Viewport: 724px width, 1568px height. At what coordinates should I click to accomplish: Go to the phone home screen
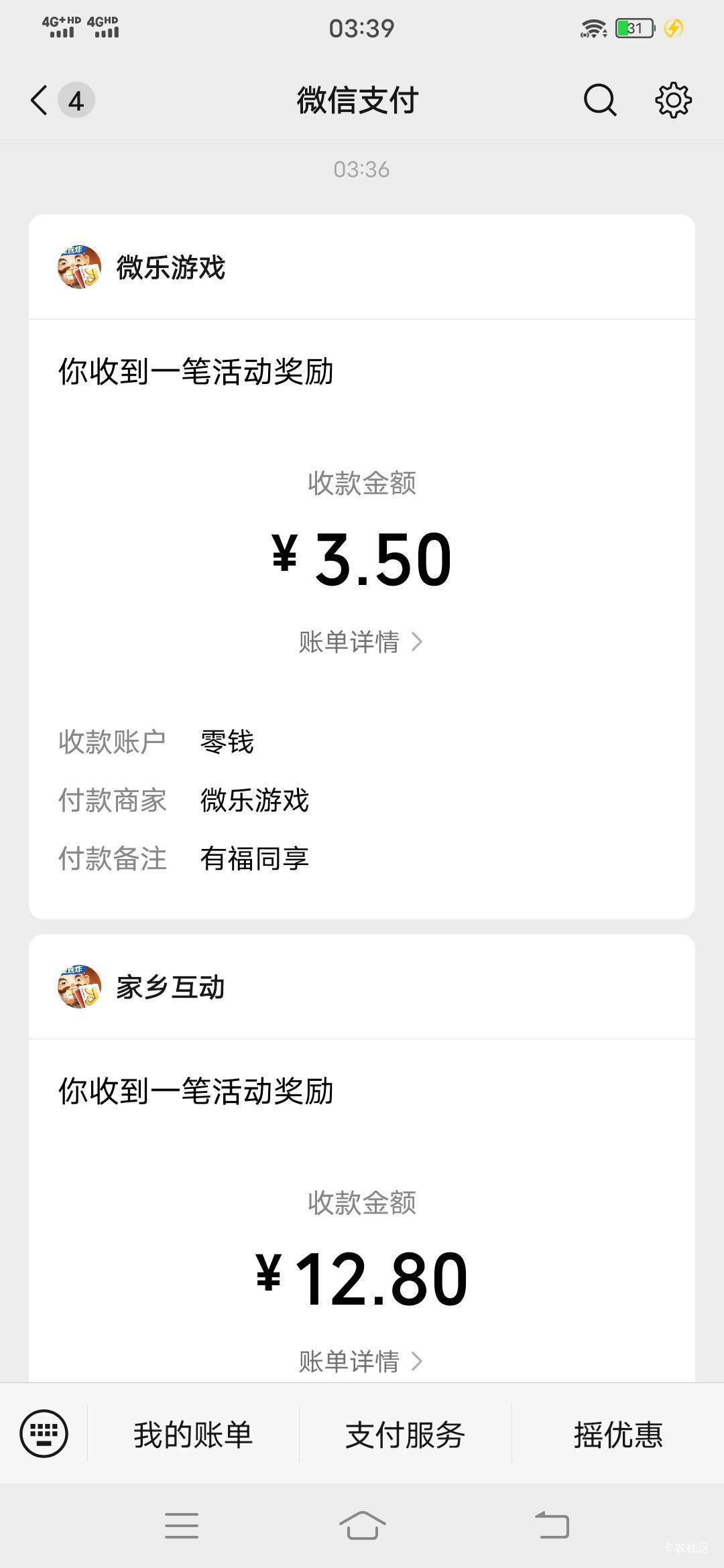[x=362, y=1526]
